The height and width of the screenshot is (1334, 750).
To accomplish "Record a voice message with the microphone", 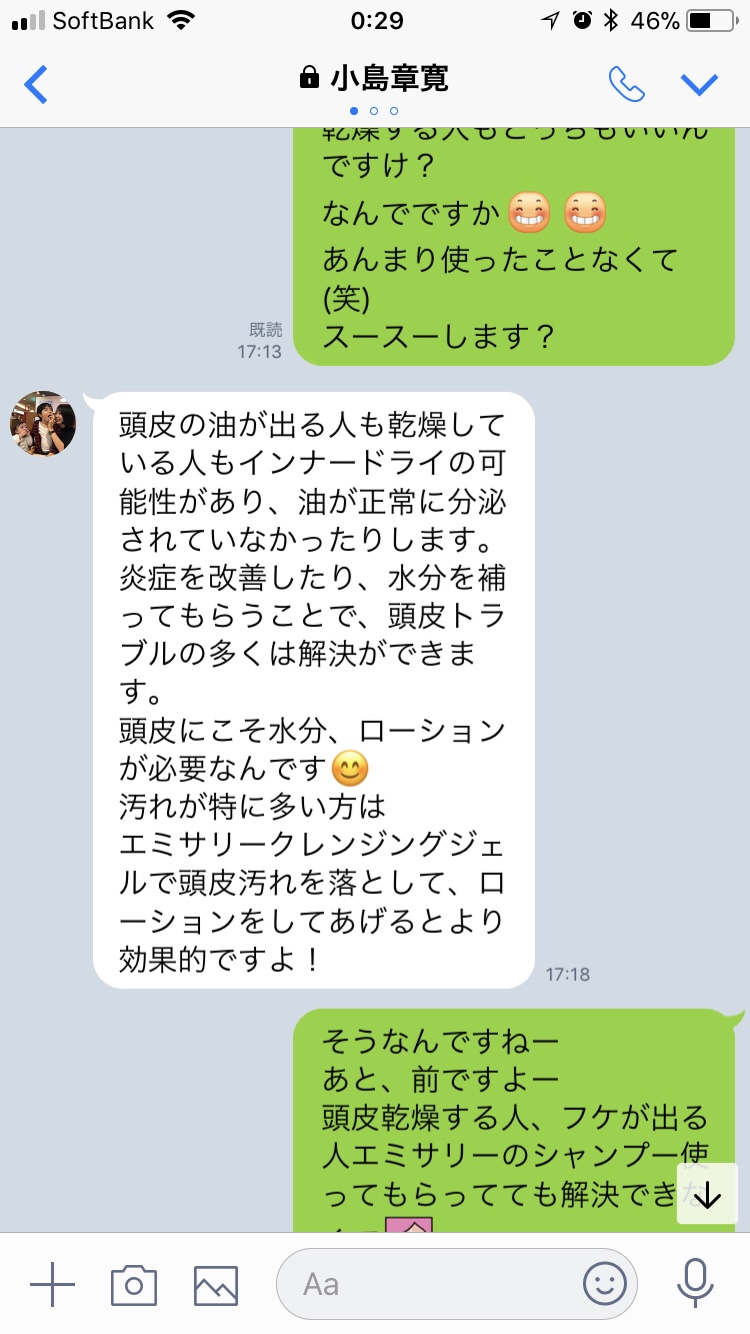I will coord(694,1284).
